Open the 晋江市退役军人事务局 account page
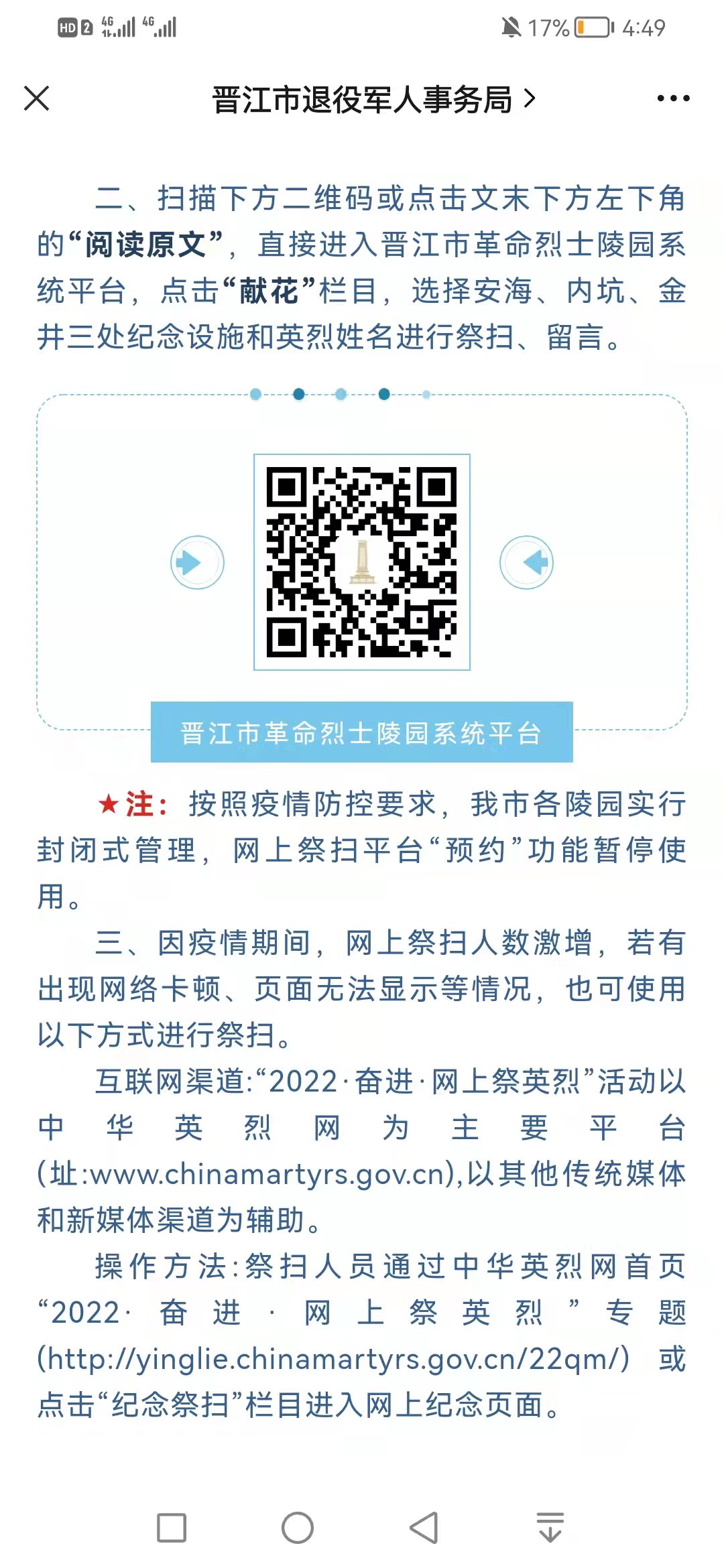The image size is (724, 1568). pyautogui.click(x=373, y=100)
